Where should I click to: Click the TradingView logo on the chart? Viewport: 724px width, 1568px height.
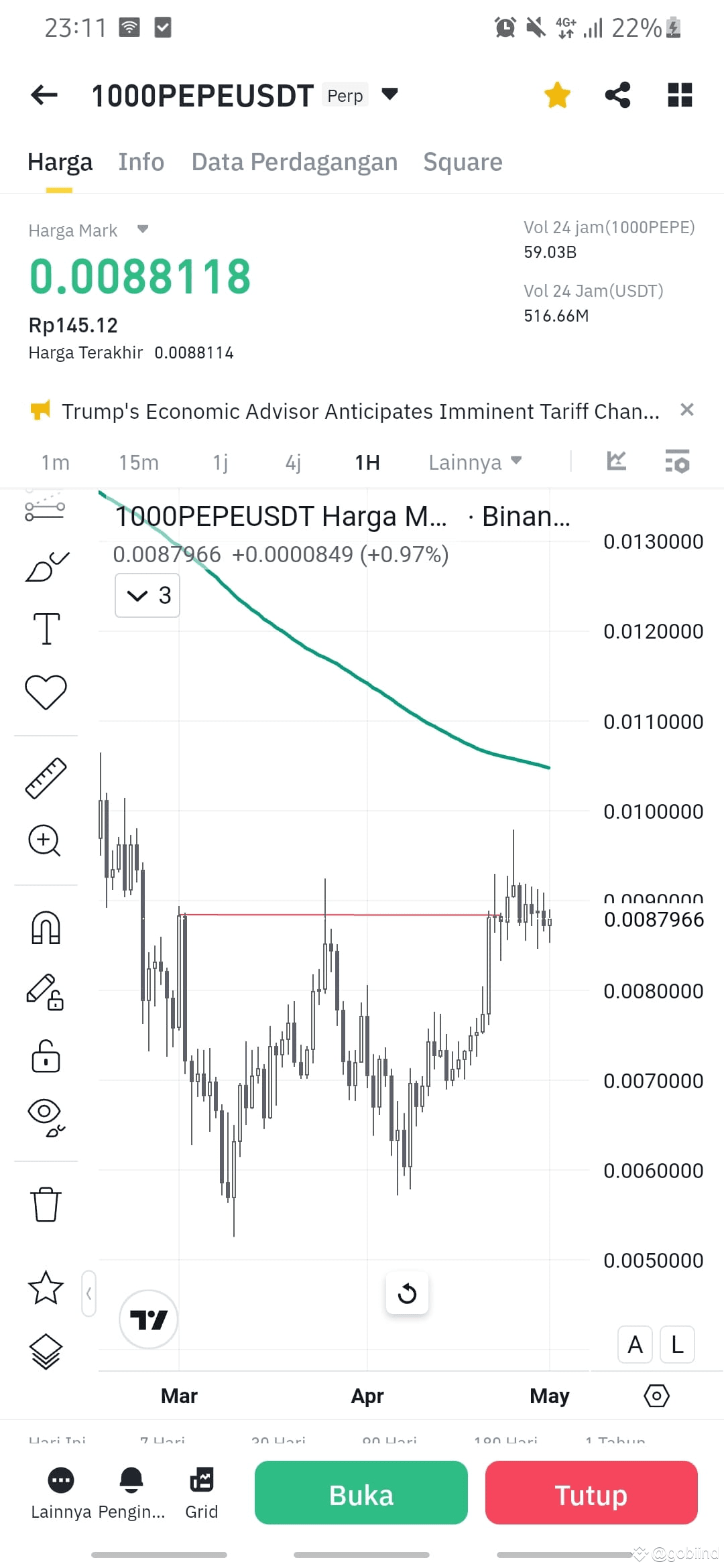[x=148, y=1318]
